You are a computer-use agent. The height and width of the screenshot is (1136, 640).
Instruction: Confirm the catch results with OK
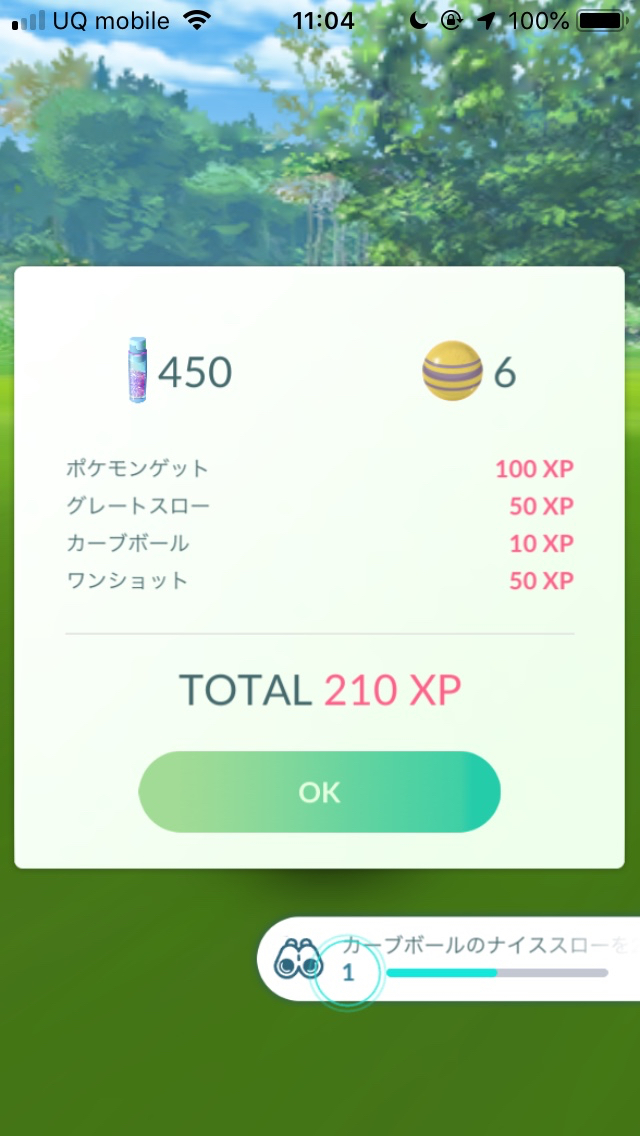pyautogui.click(x=319, y=792)
